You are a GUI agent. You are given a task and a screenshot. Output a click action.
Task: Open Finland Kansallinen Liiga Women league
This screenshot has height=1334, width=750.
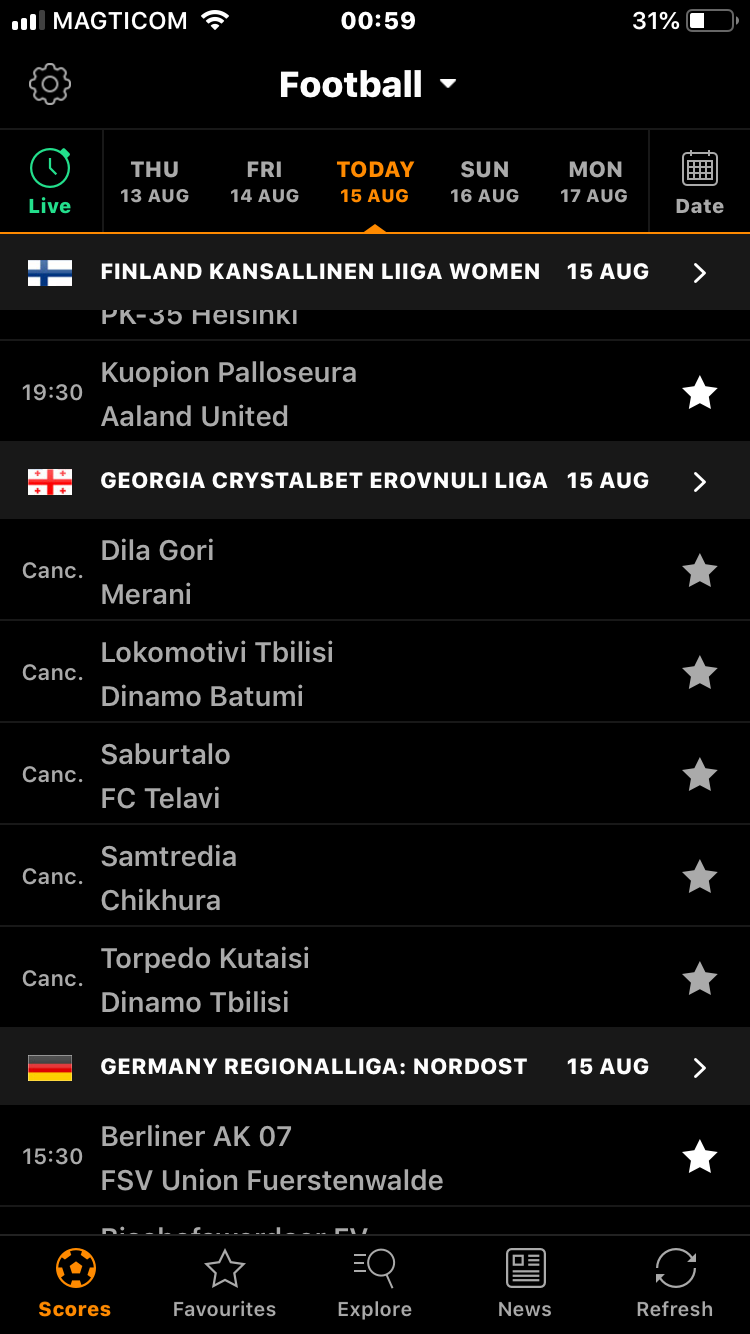tap(375, 272)
